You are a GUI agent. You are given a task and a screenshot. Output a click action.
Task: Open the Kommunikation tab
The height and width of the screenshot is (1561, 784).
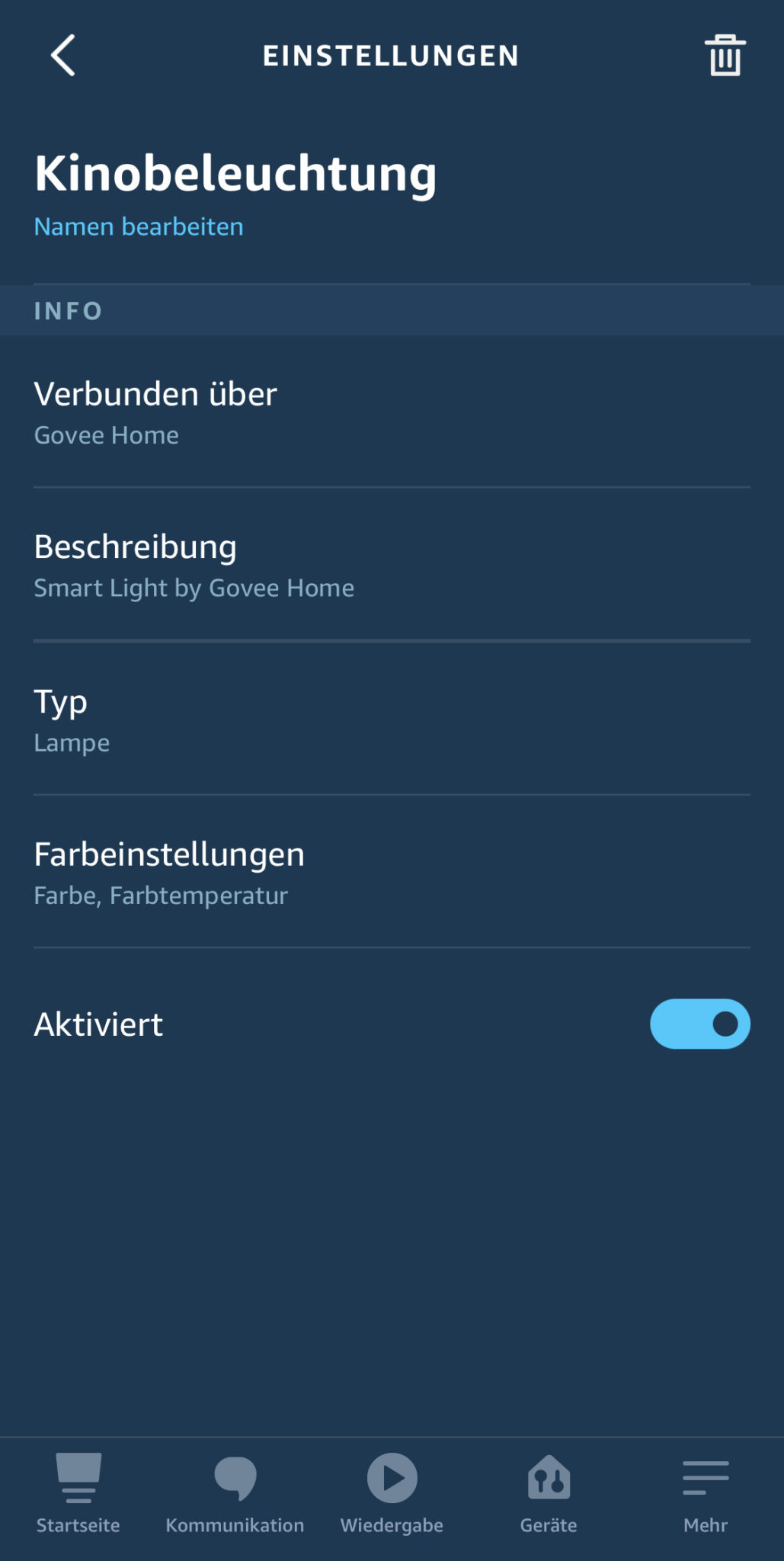(x=235, y=1492)
